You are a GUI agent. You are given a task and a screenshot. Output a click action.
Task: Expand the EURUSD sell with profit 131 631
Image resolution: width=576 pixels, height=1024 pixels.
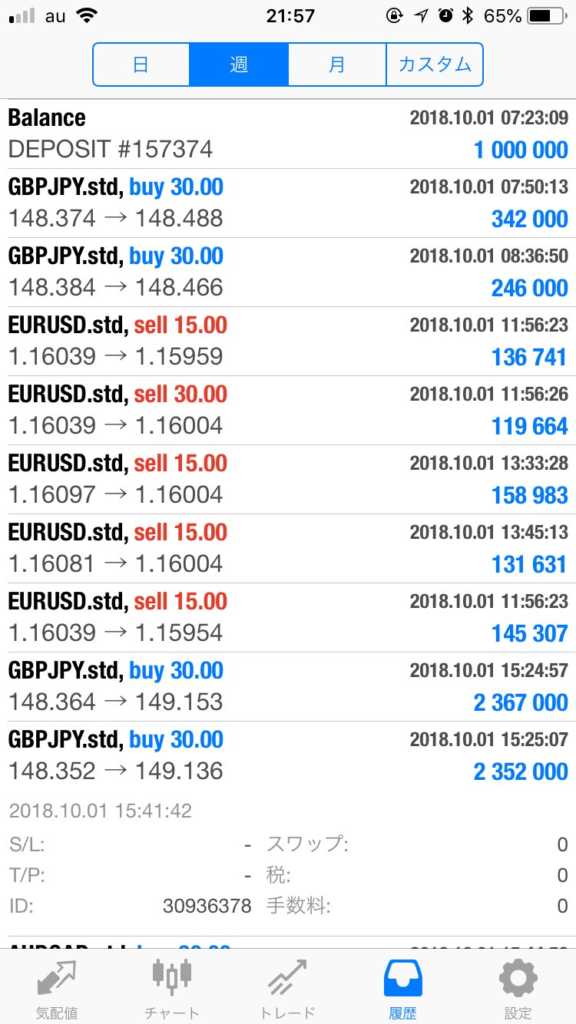point(288,549)
